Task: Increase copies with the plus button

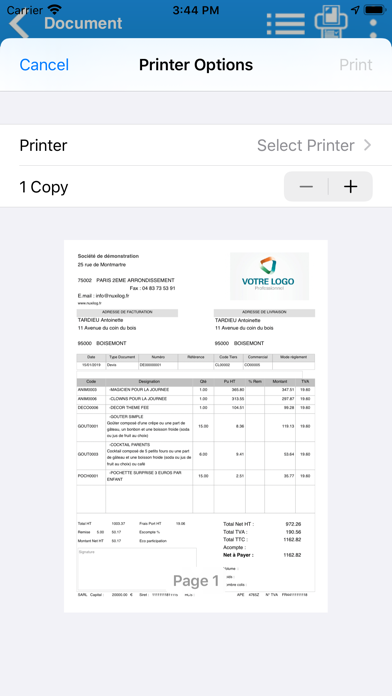Action: coord(350,186)
